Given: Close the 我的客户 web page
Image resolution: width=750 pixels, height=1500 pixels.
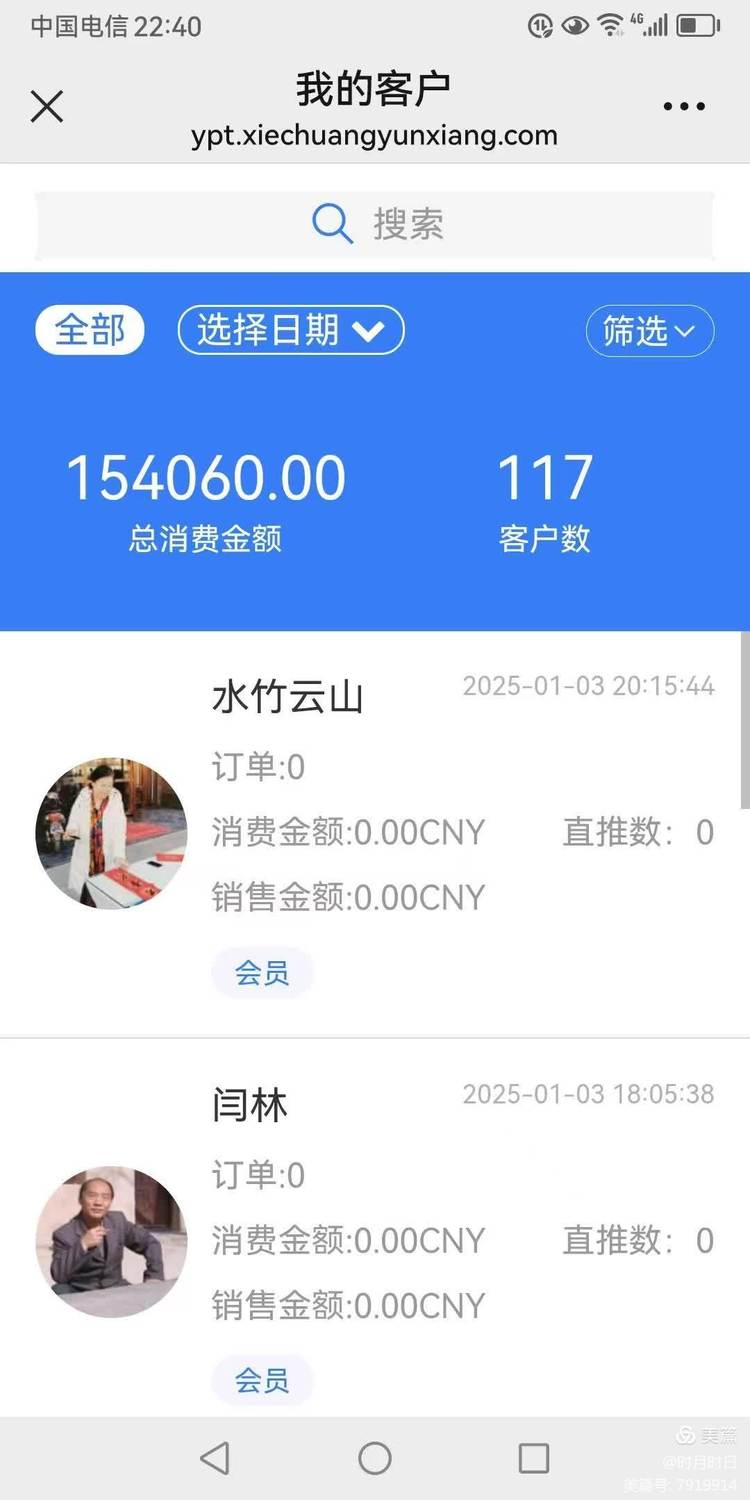Looking at the screenshot, I should point(47,106).
